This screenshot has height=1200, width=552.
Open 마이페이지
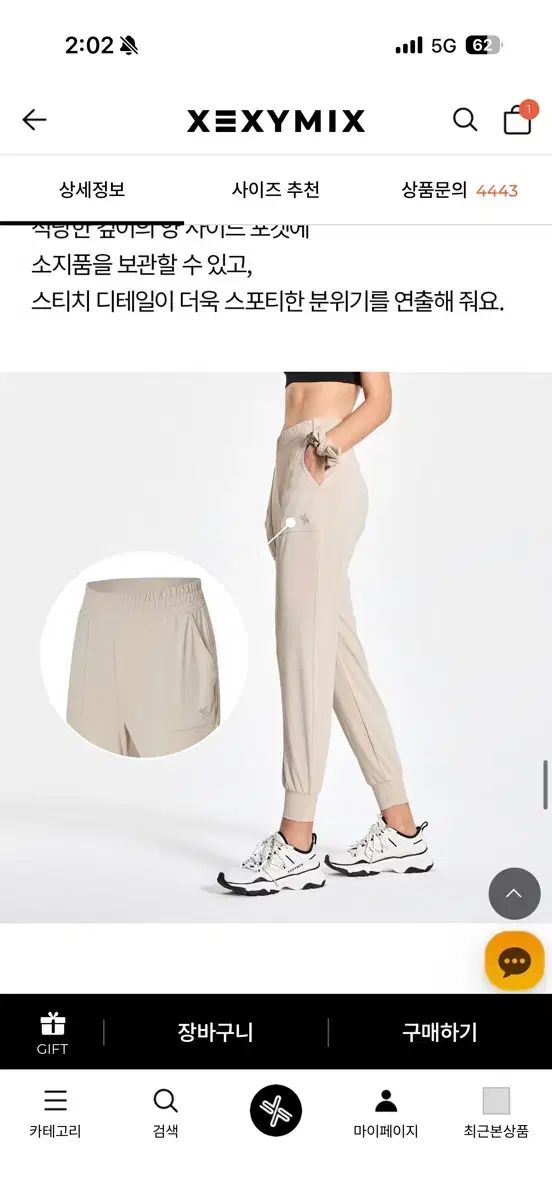coord(386,1114)
